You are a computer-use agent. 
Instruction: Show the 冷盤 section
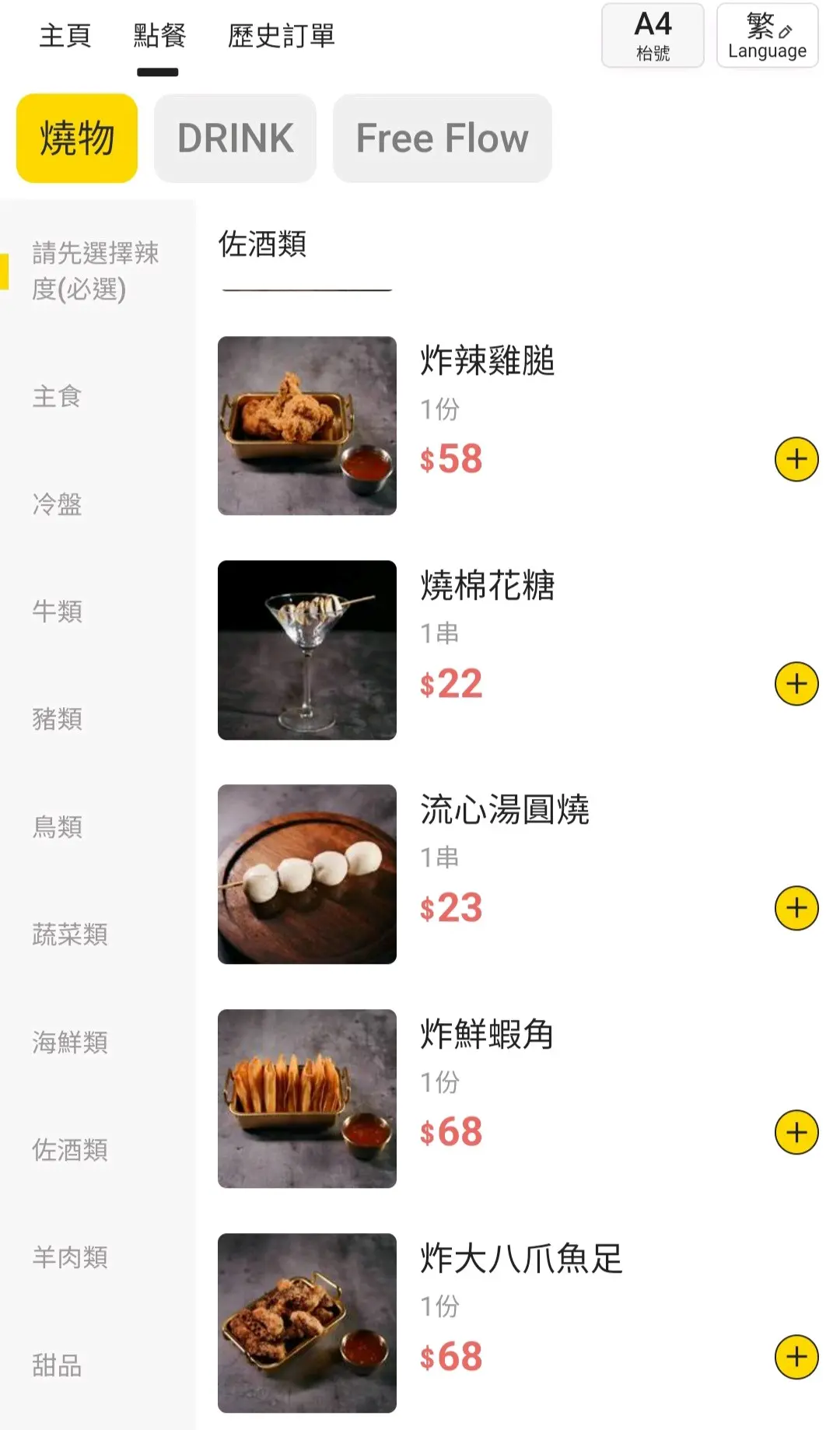[x=57, y=504]
